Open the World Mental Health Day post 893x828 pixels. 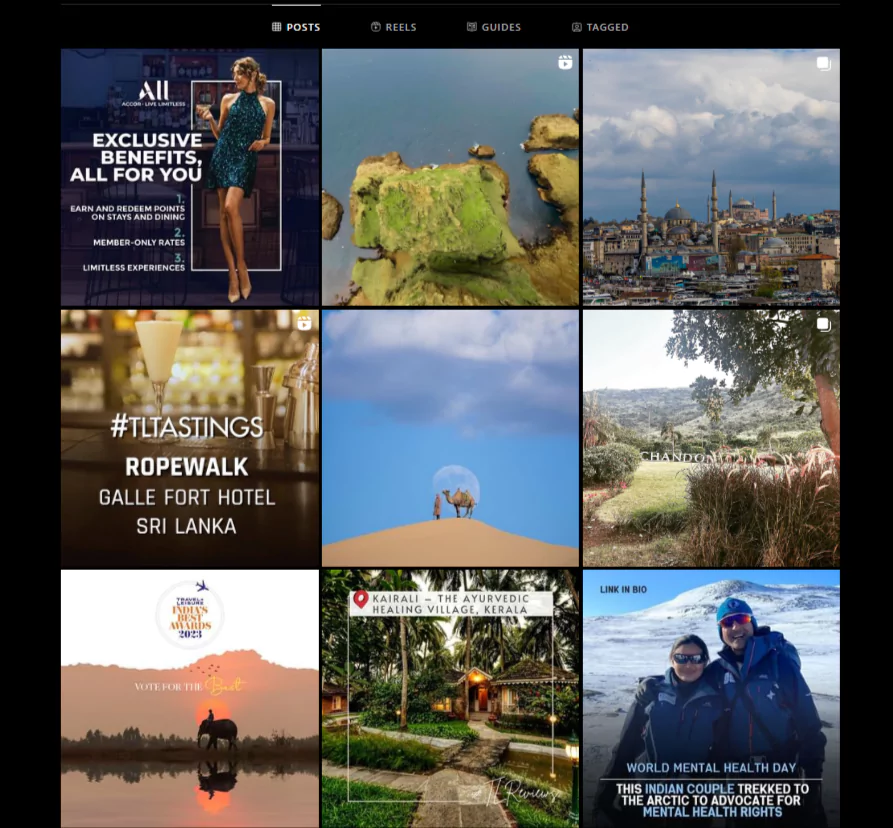[711, 698]
